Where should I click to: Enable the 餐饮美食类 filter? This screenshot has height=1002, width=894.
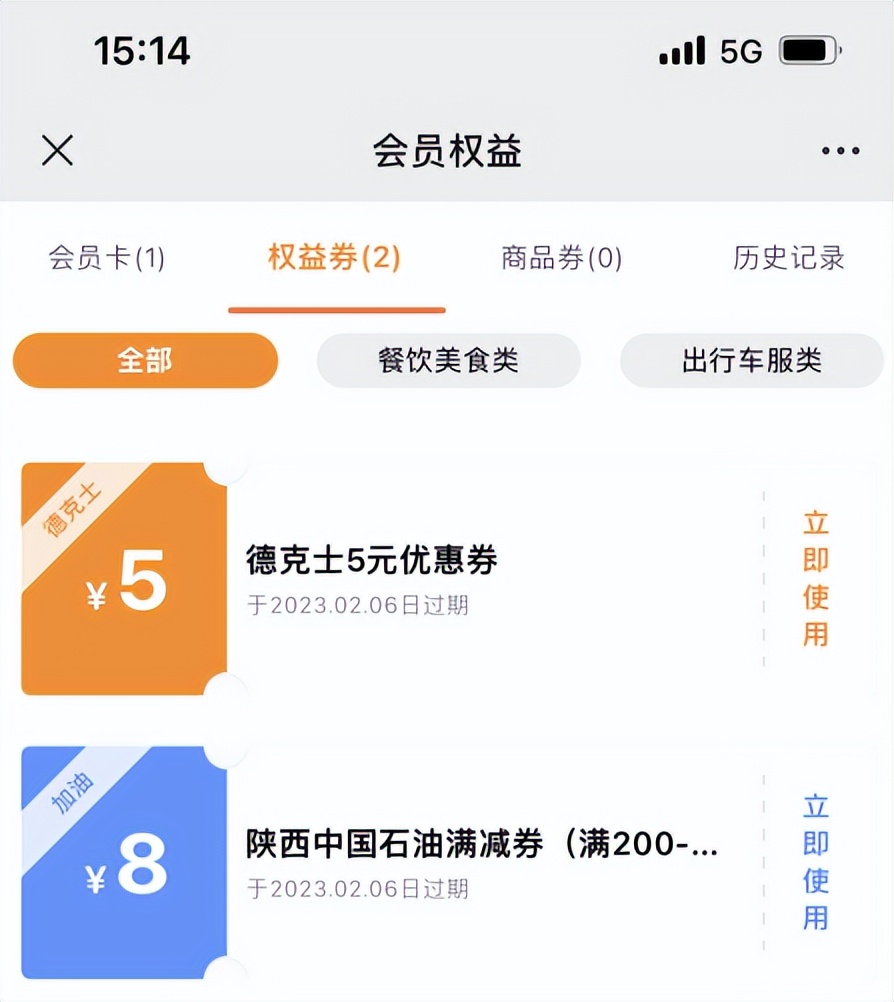[448, 360]
